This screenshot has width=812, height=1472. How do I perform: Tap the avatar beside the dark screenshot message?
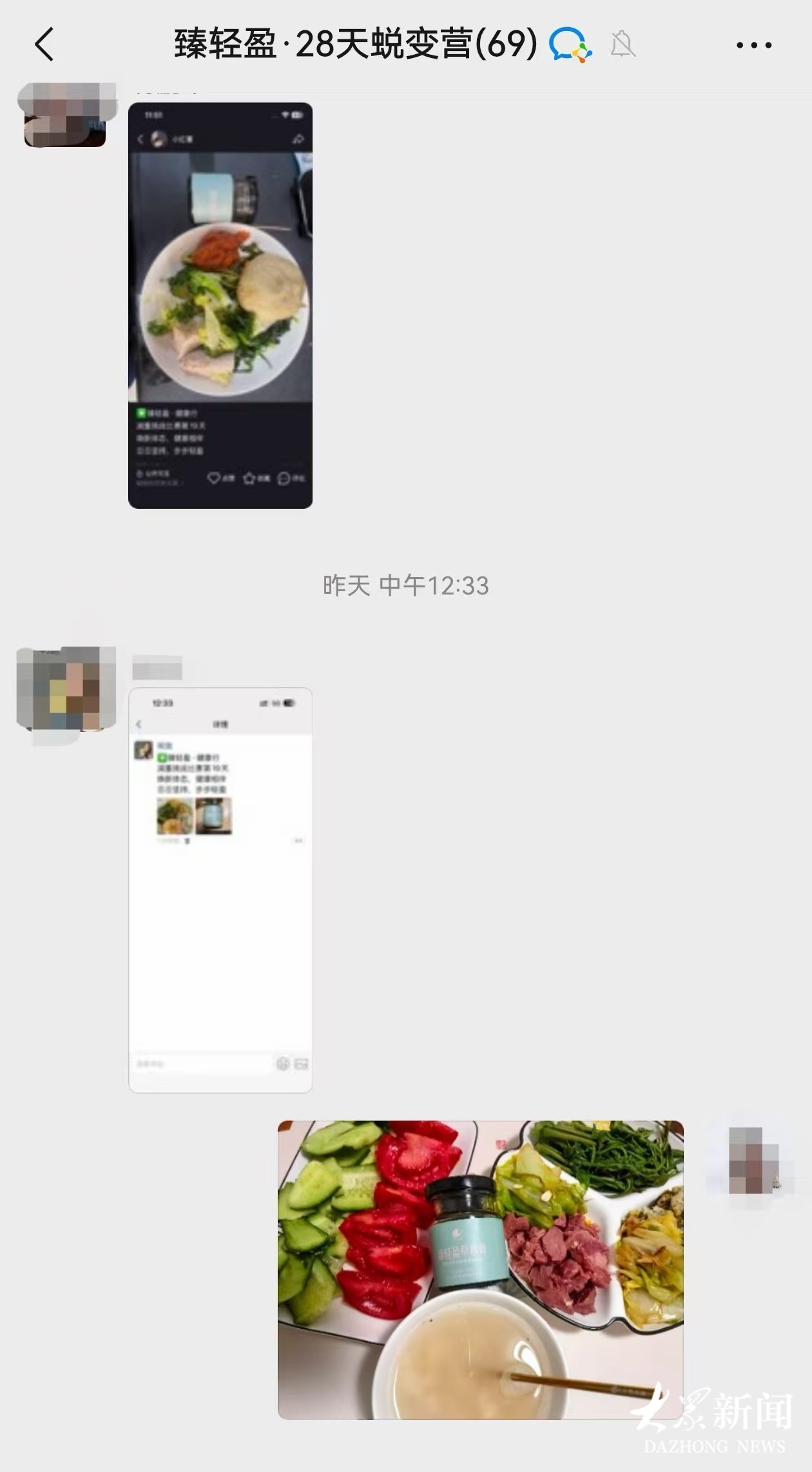click(x=66, y=115)
